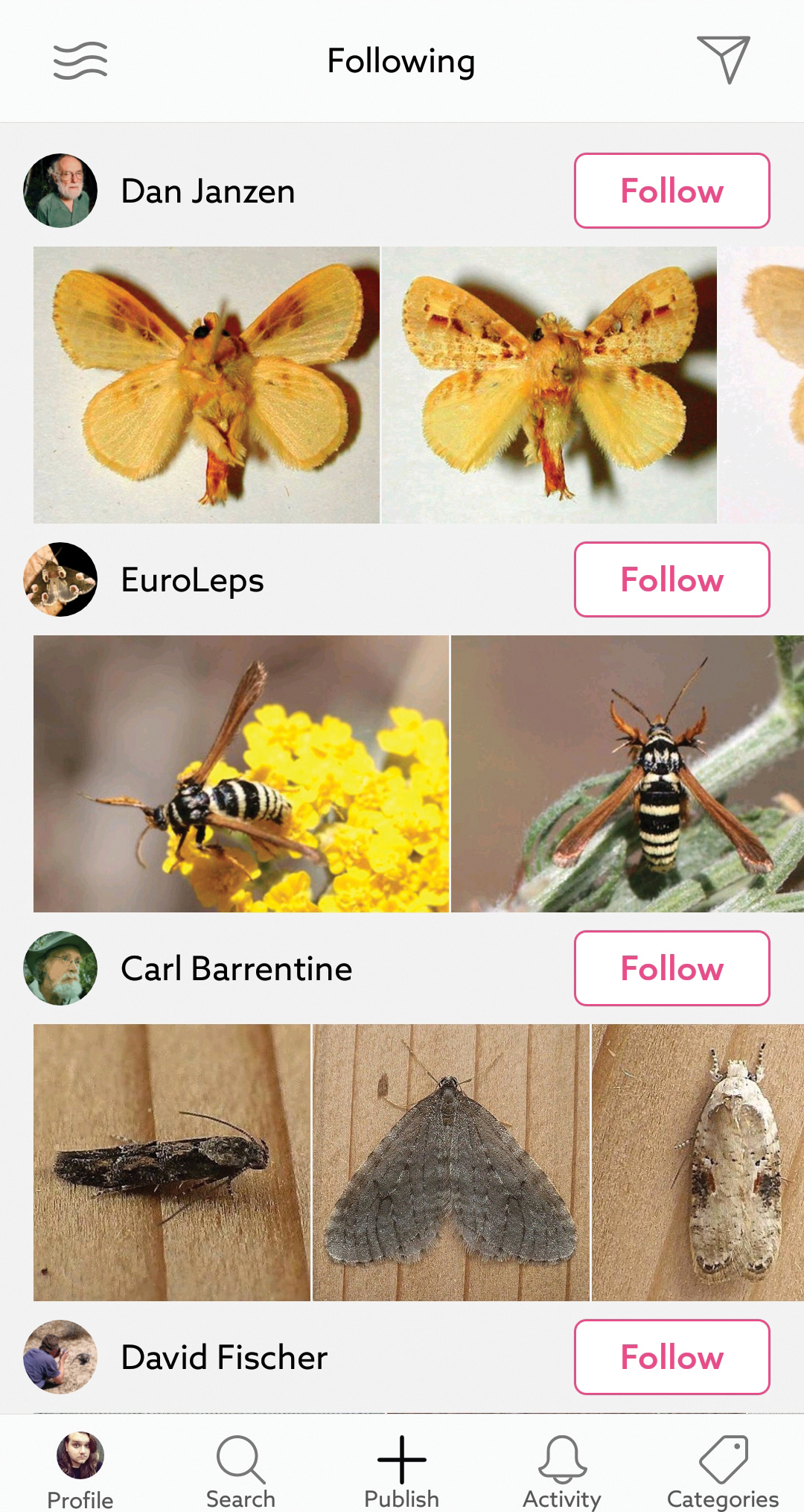
Task: Open the wavy menu icon
Action: (80, 60)
